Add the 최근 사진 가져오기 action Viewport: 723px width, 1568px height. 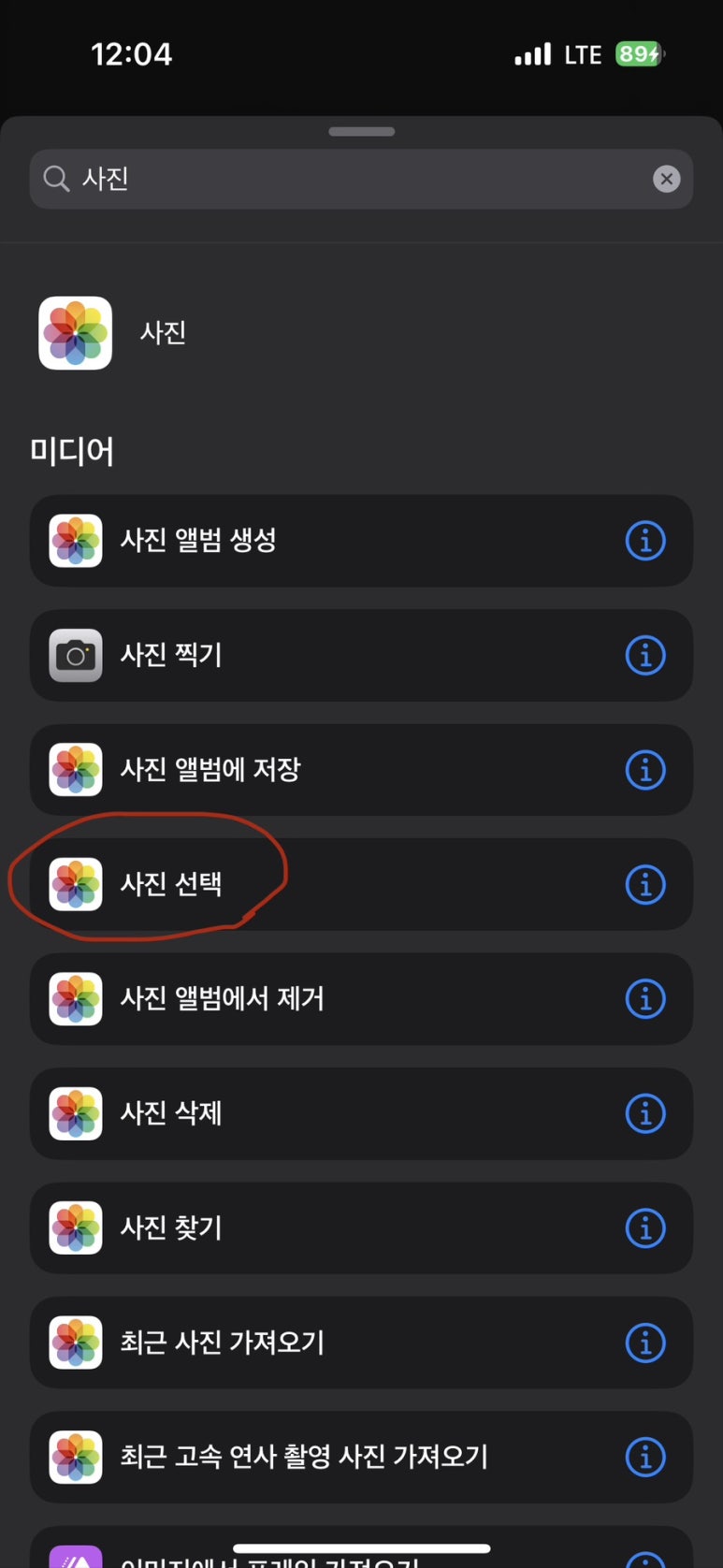pos(361,1343)
